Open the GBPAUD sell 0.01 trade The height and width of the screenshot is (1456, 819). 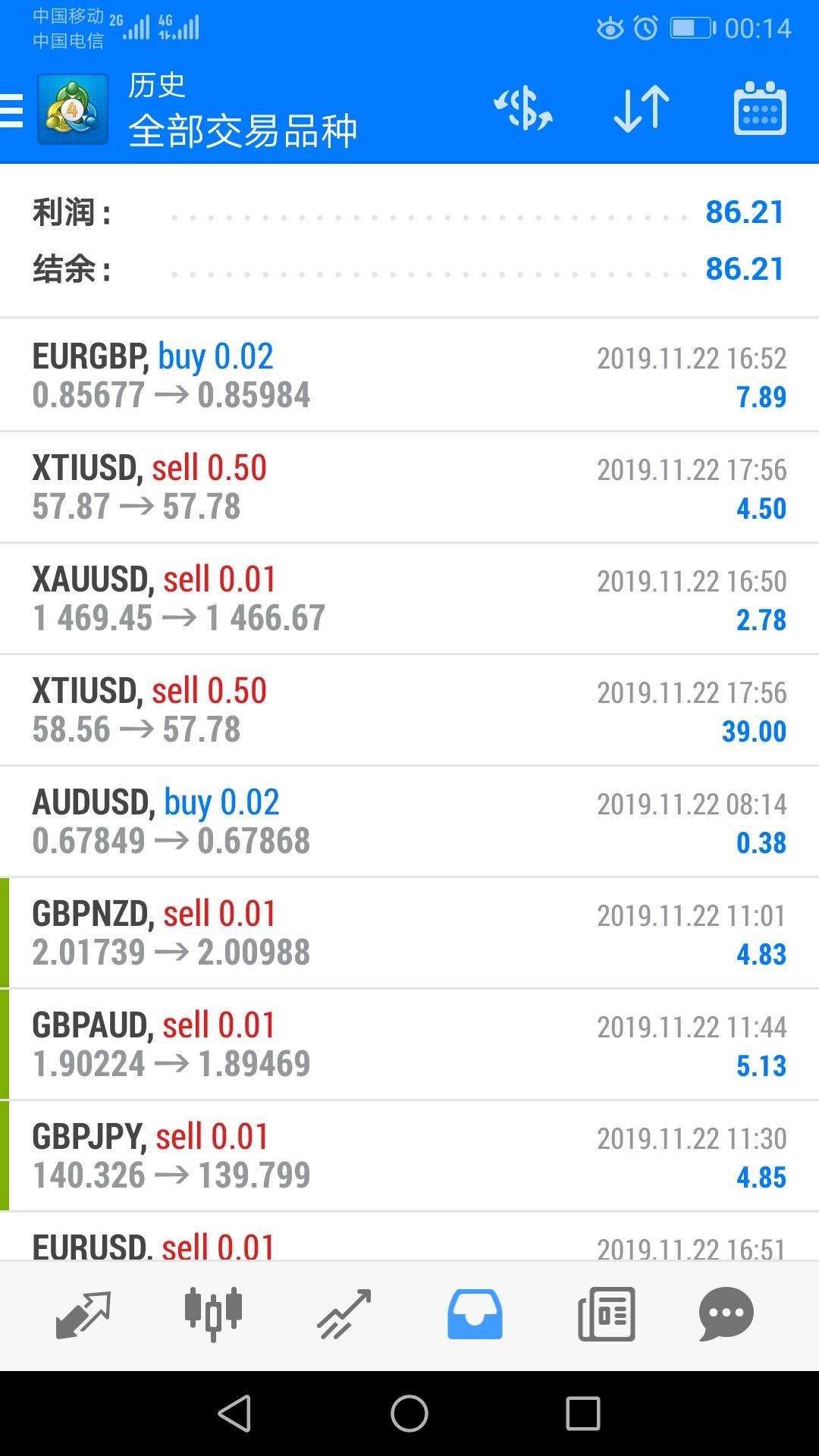[x=409, y=1044]
